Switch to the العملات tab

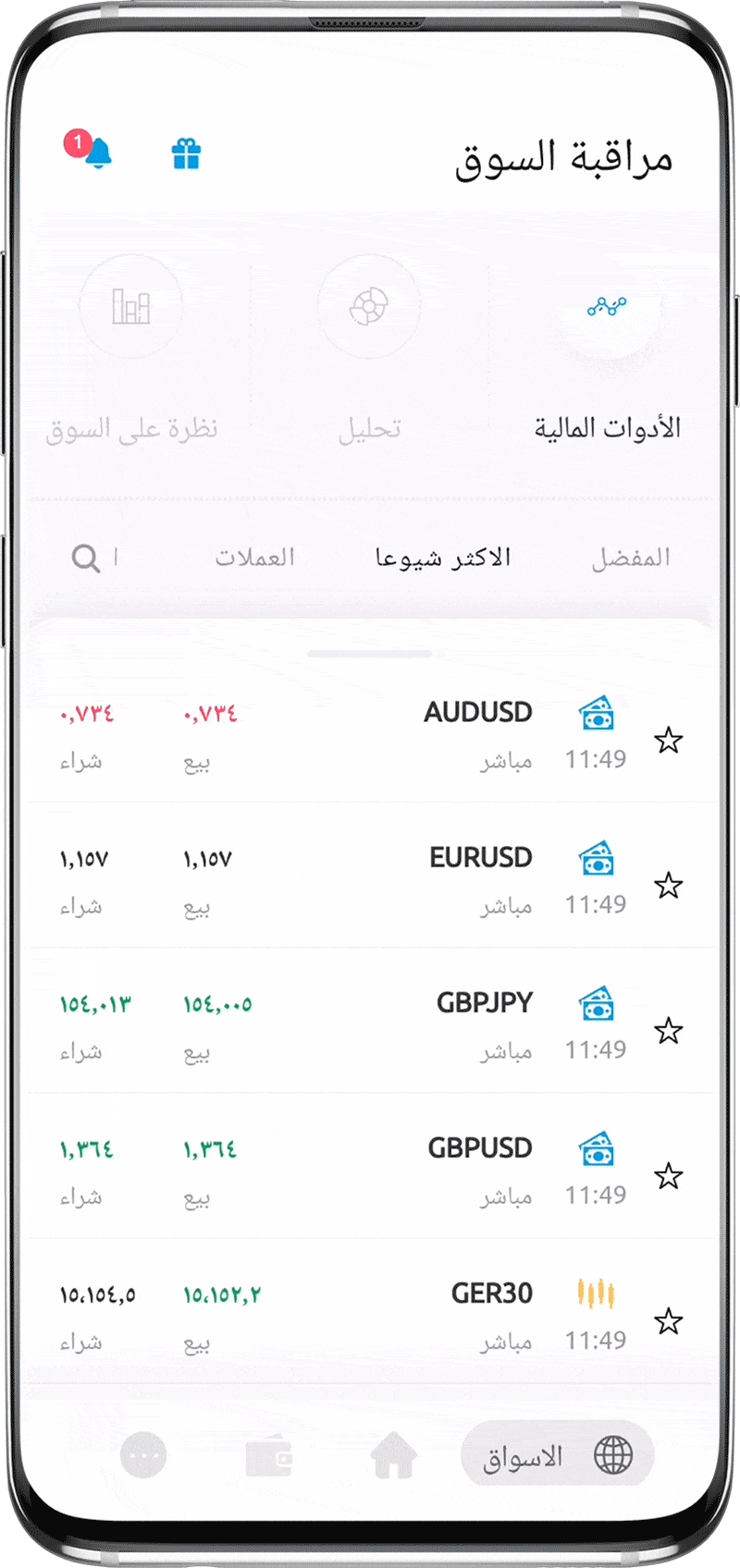[254, 557]
